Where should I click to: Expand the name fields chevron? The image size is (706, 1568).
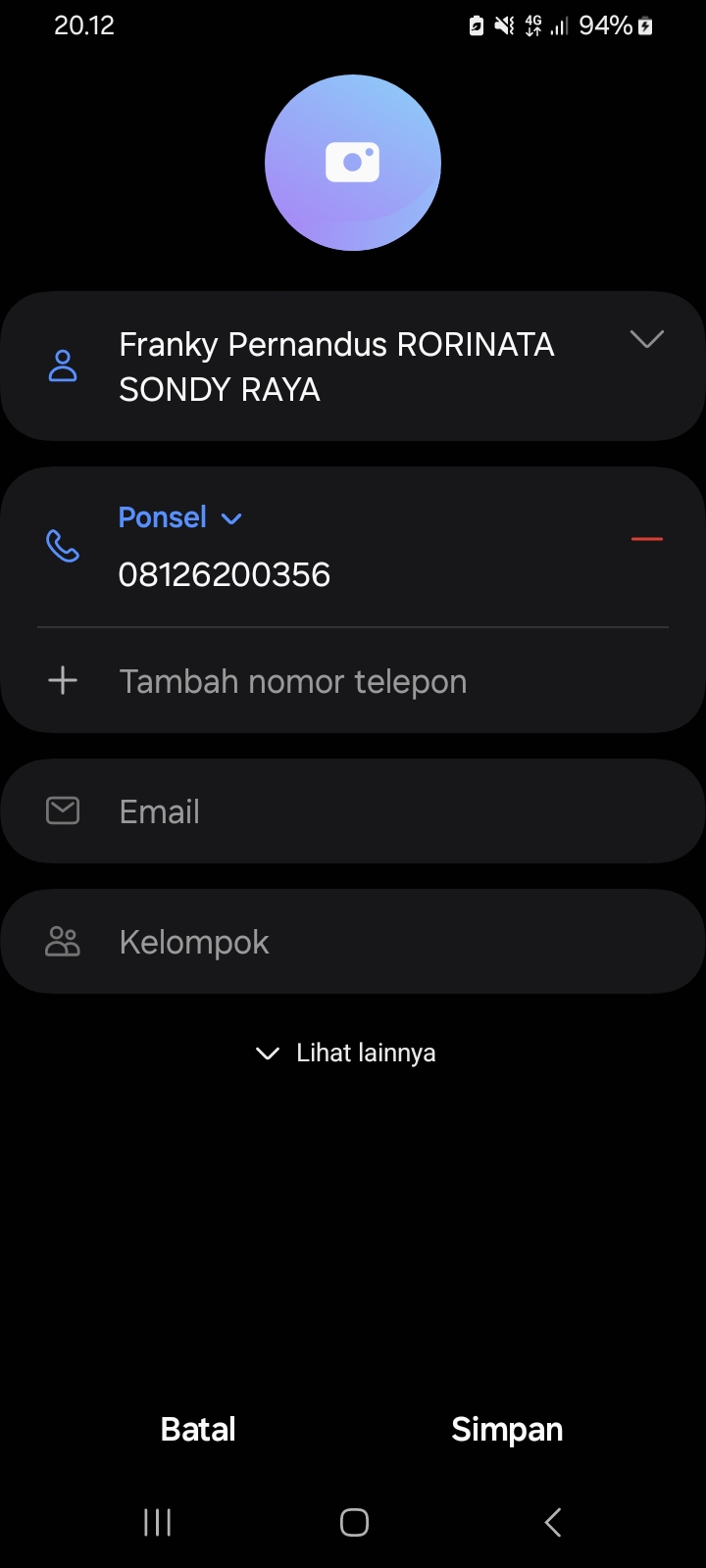coord(647,340)
